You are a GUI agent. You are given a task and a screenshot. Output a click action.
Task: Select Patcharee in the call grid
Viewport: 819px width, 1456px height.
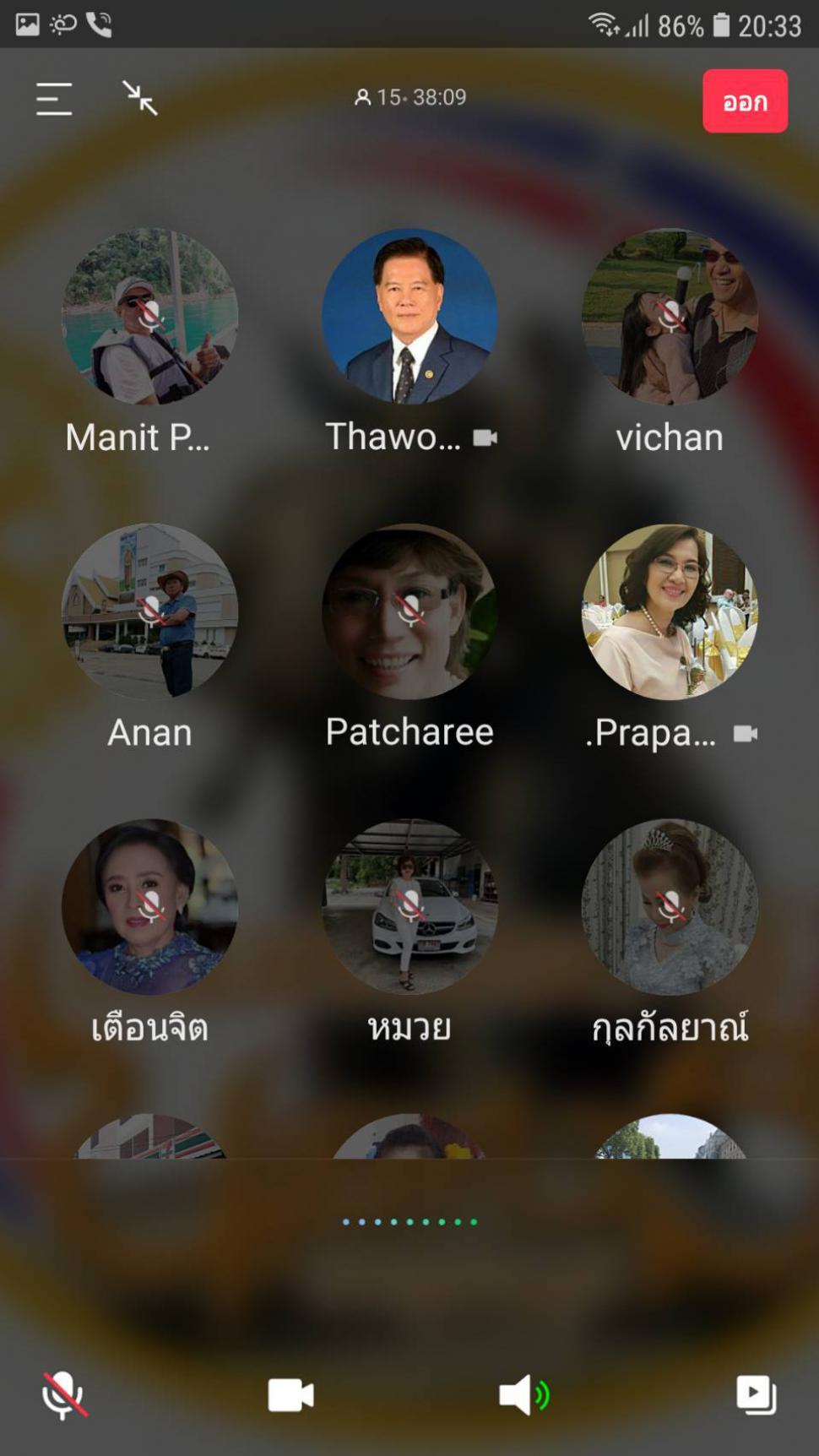point(409,638)
